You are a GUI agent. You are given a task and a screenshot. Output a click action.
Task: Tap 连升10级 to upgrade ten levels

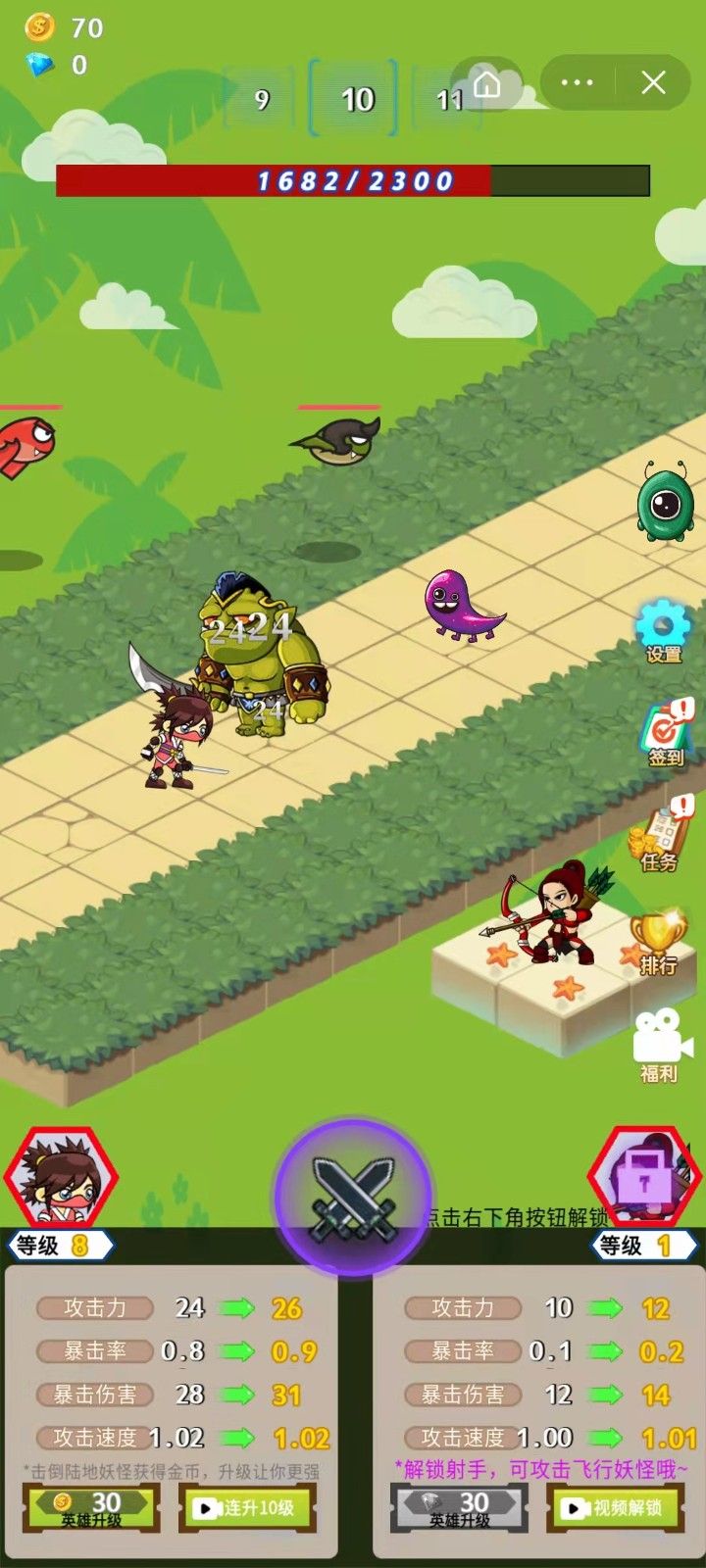(x=246, y=1508)
